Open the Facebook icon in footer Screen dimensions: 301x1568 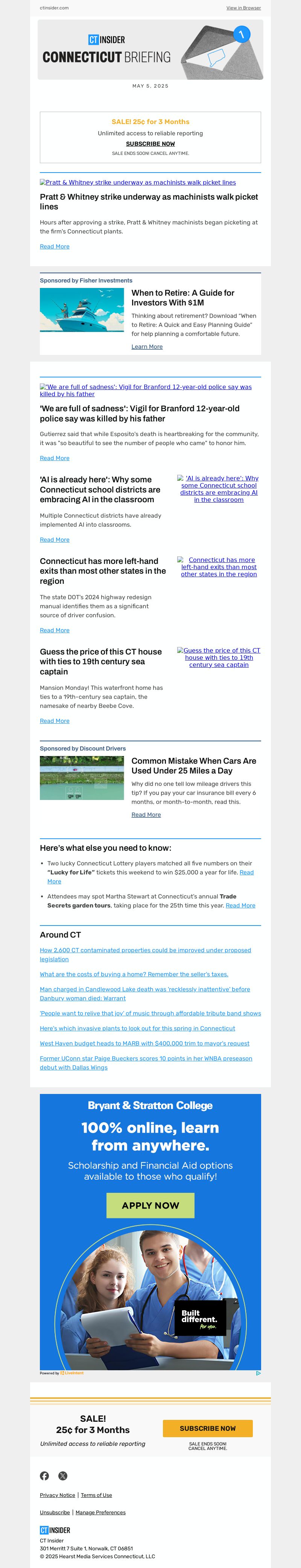44,1476
